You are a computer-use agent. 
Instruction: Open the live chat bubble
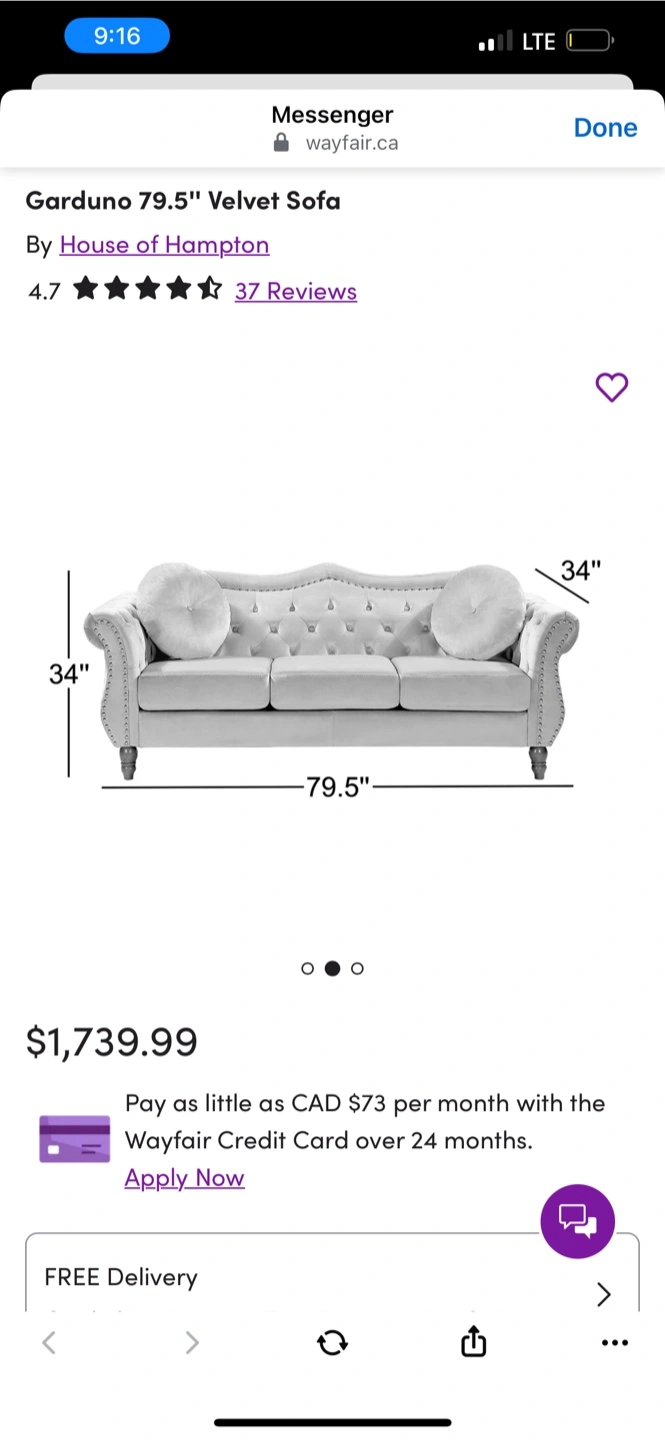[577, 1220]
